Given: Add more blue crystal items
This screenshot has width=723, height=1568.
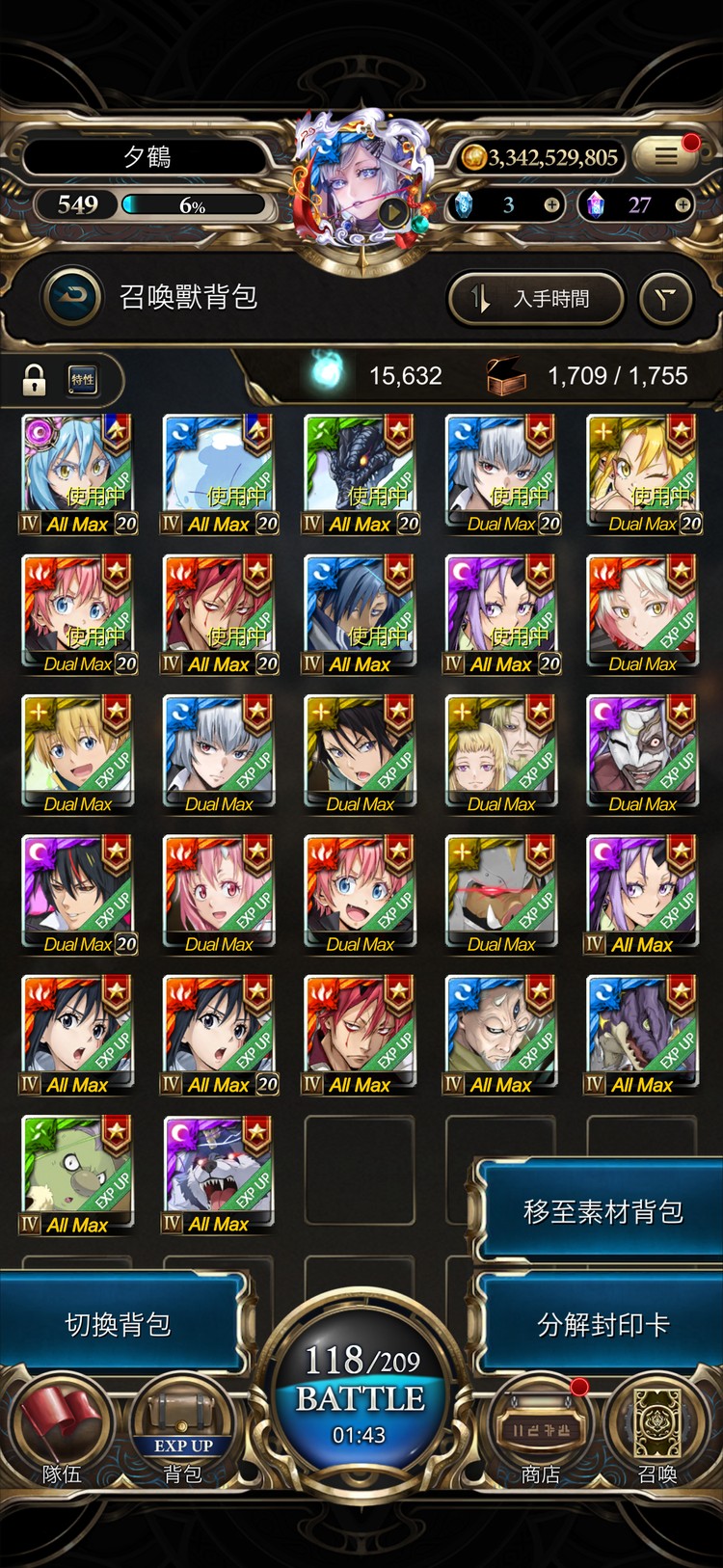Looking at the screenshot, I should pyautogui.click(x=551, y=204).
